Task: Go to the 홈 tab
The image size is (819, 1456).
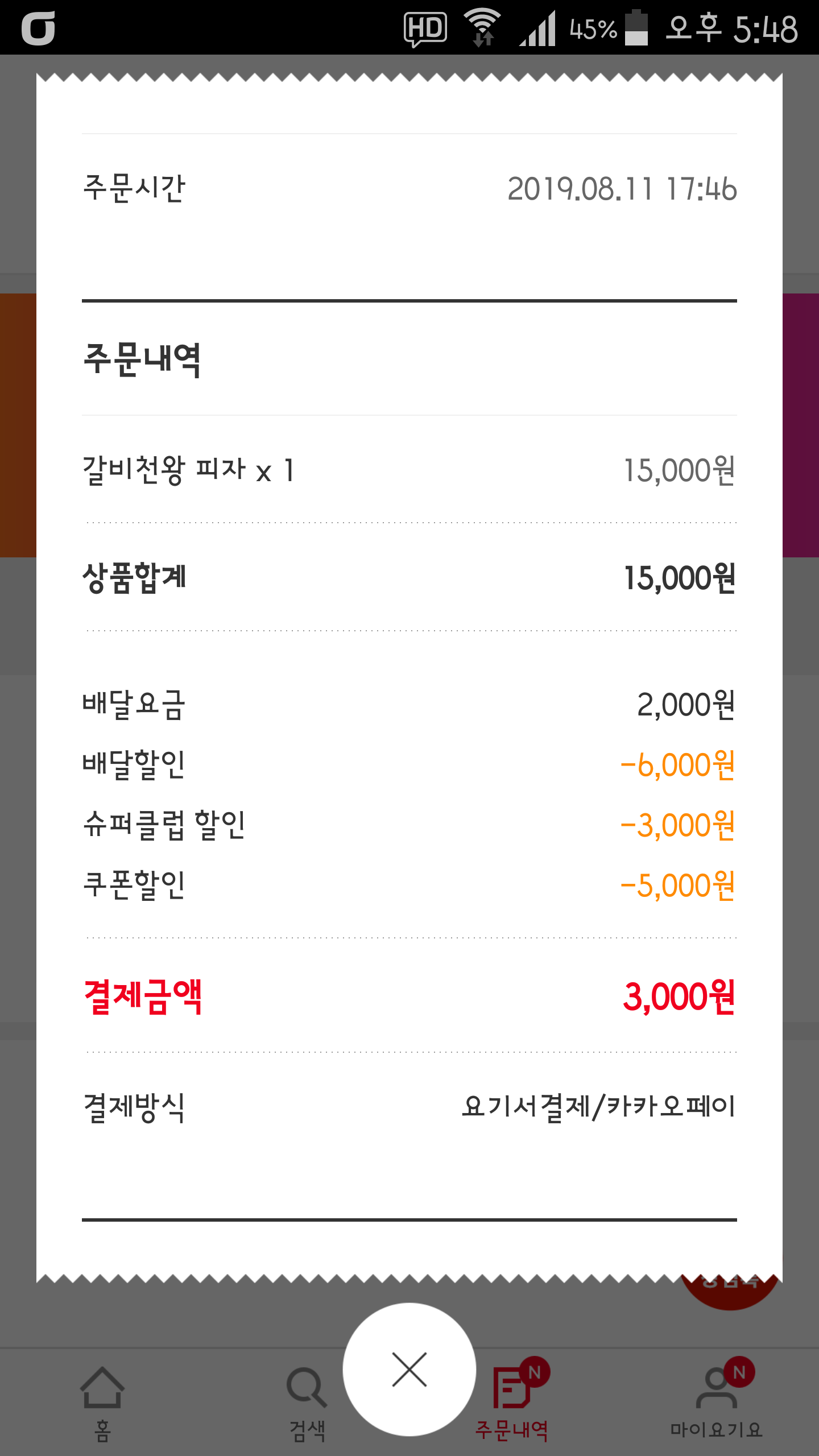Action: coord(102,1403)
